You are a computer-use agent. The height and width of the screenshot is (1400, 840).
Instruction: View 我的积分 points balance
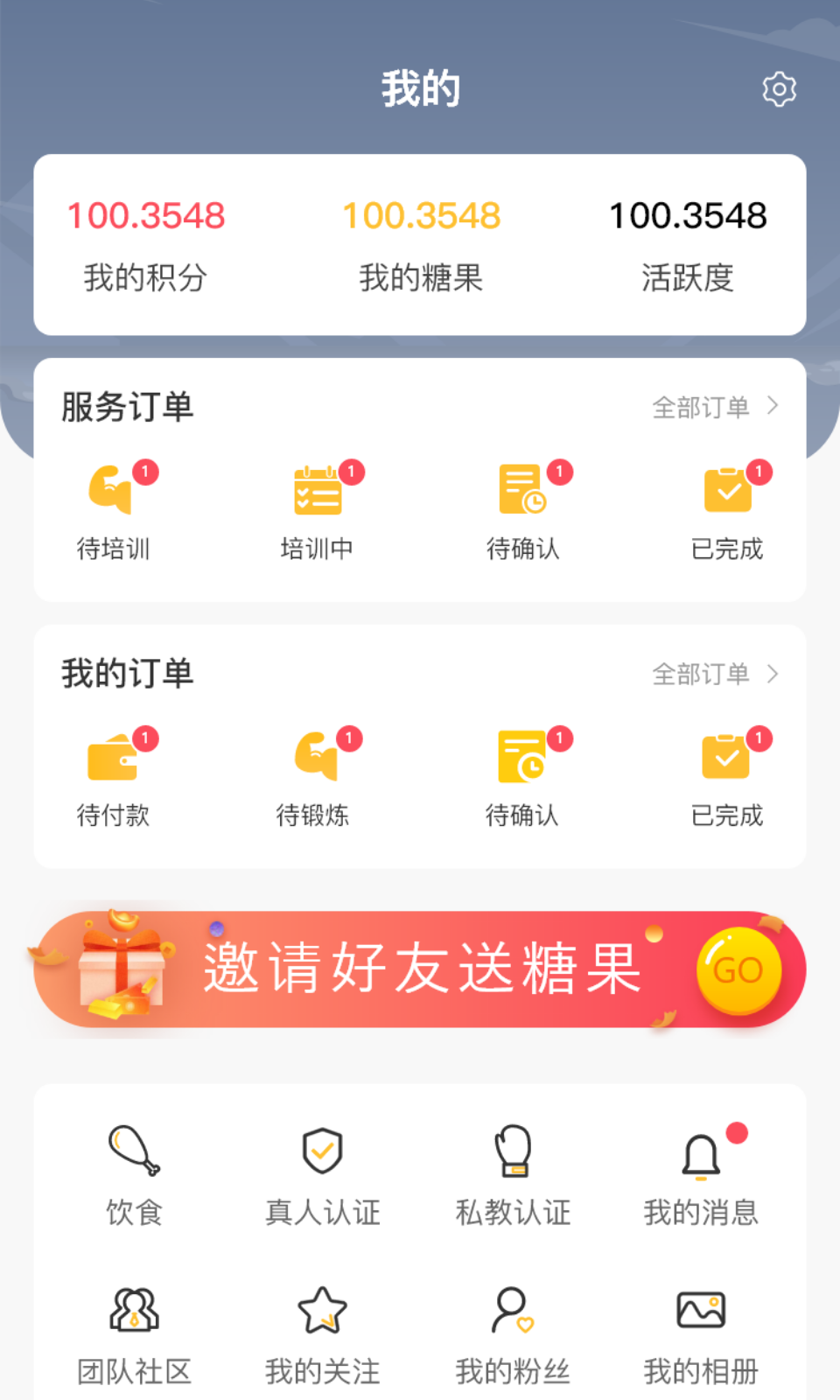pos(145,245)
